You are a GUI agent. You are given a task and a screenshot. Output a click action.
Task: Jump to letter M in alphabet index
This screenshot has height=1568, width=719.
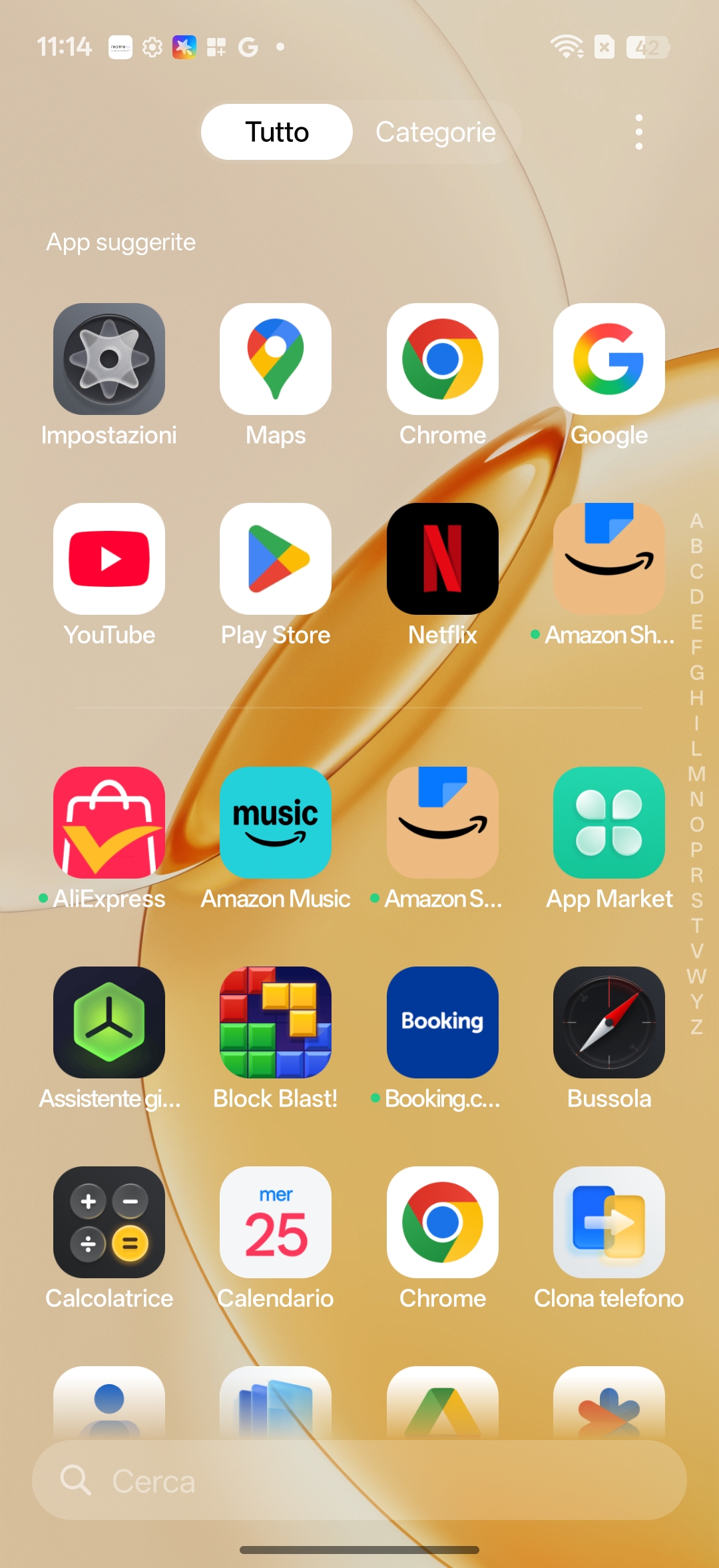point(696,774)
